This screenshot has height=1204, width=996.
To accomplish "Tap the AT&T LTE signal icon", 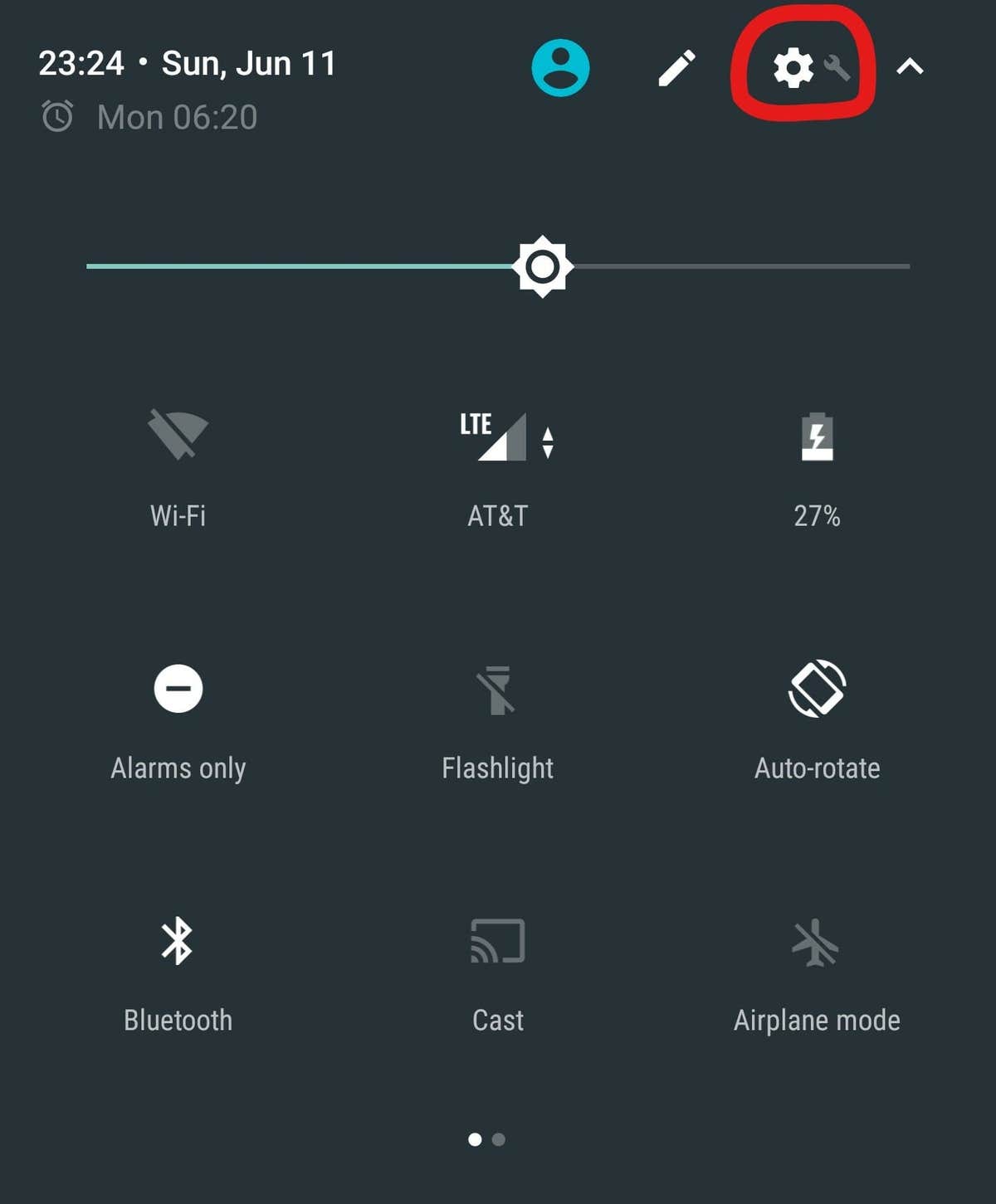I will [494, 437].
